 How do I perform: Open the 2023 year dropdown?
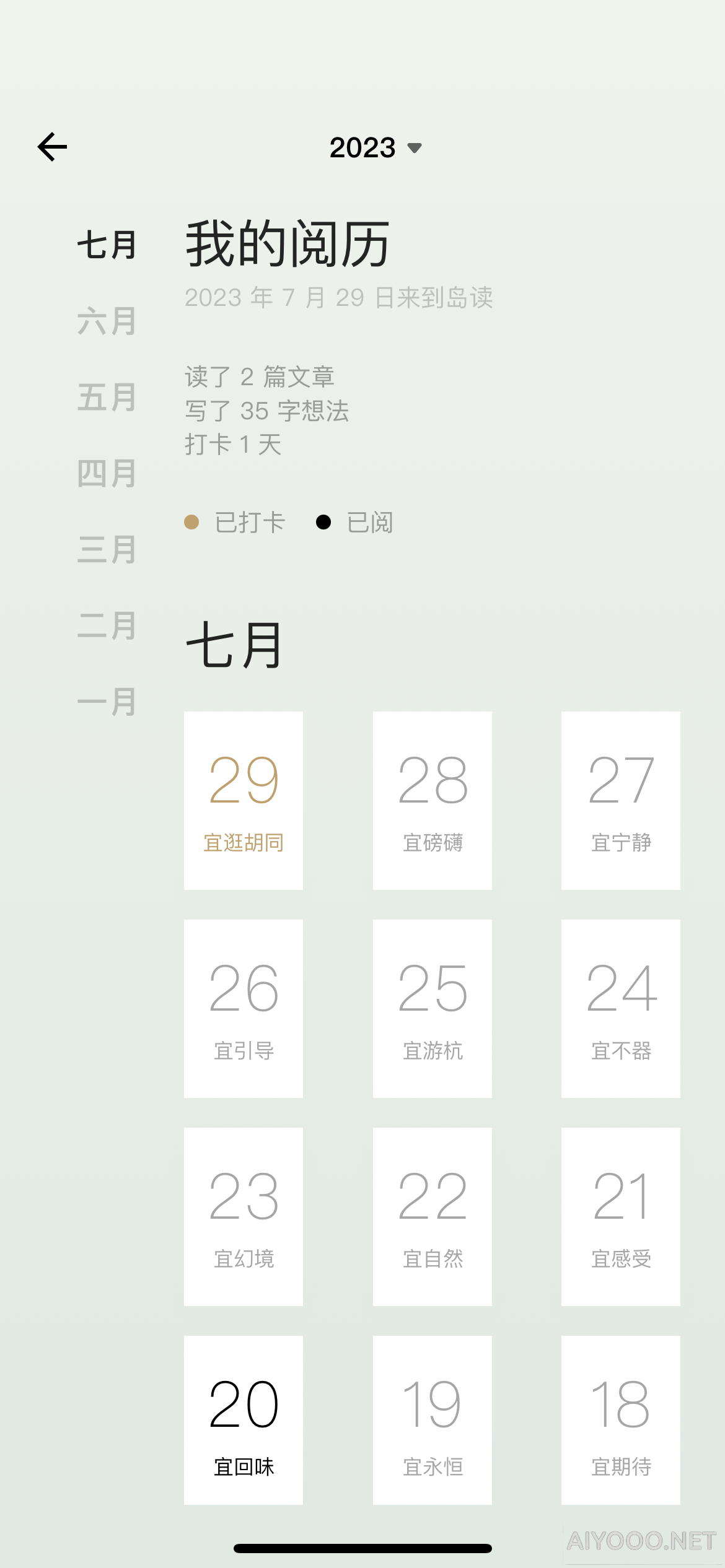tap(375, 147)
